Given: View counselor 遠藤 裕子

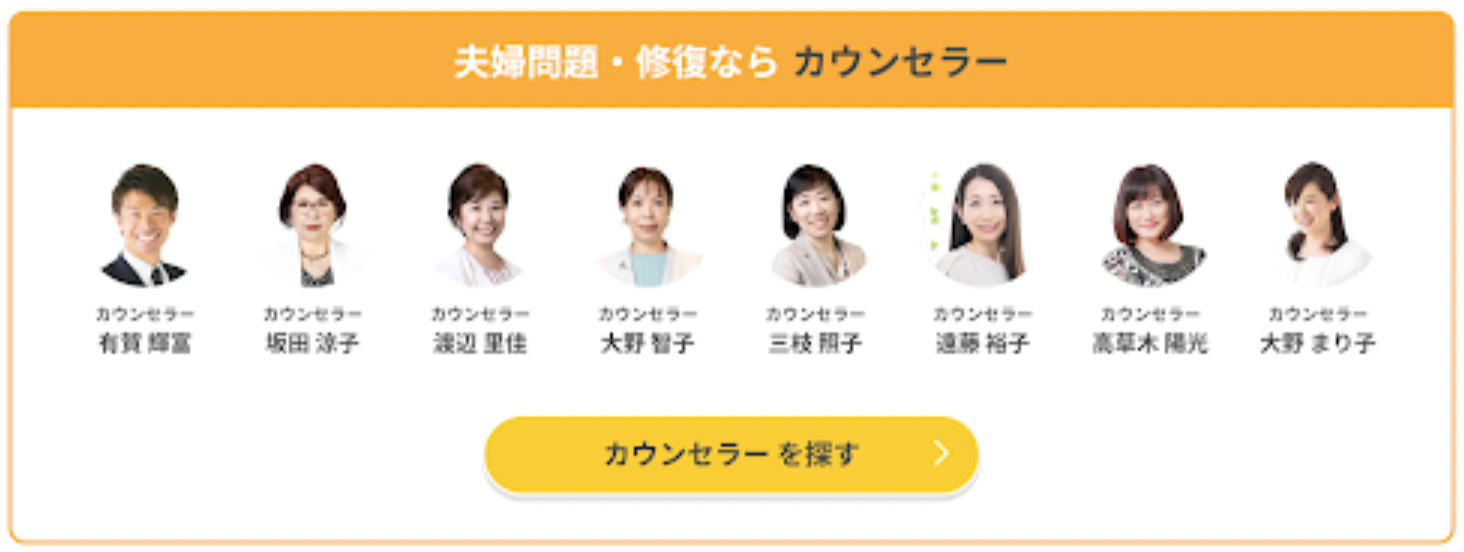Looking at the screenshot, I should coord(982,226).
